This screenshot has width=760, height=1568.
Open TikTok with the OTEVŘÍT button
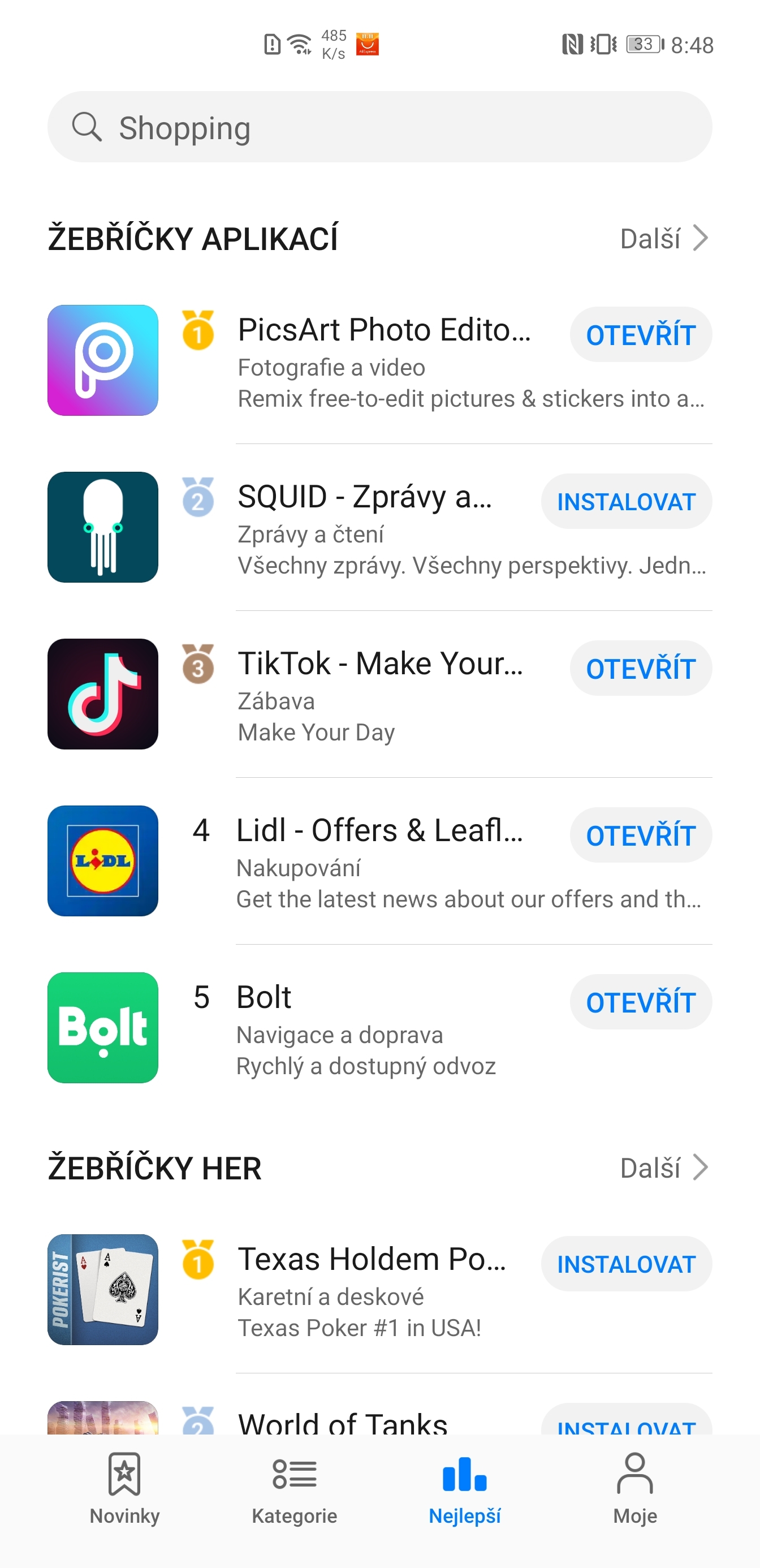pyautogui.click(x=640, y=669)
